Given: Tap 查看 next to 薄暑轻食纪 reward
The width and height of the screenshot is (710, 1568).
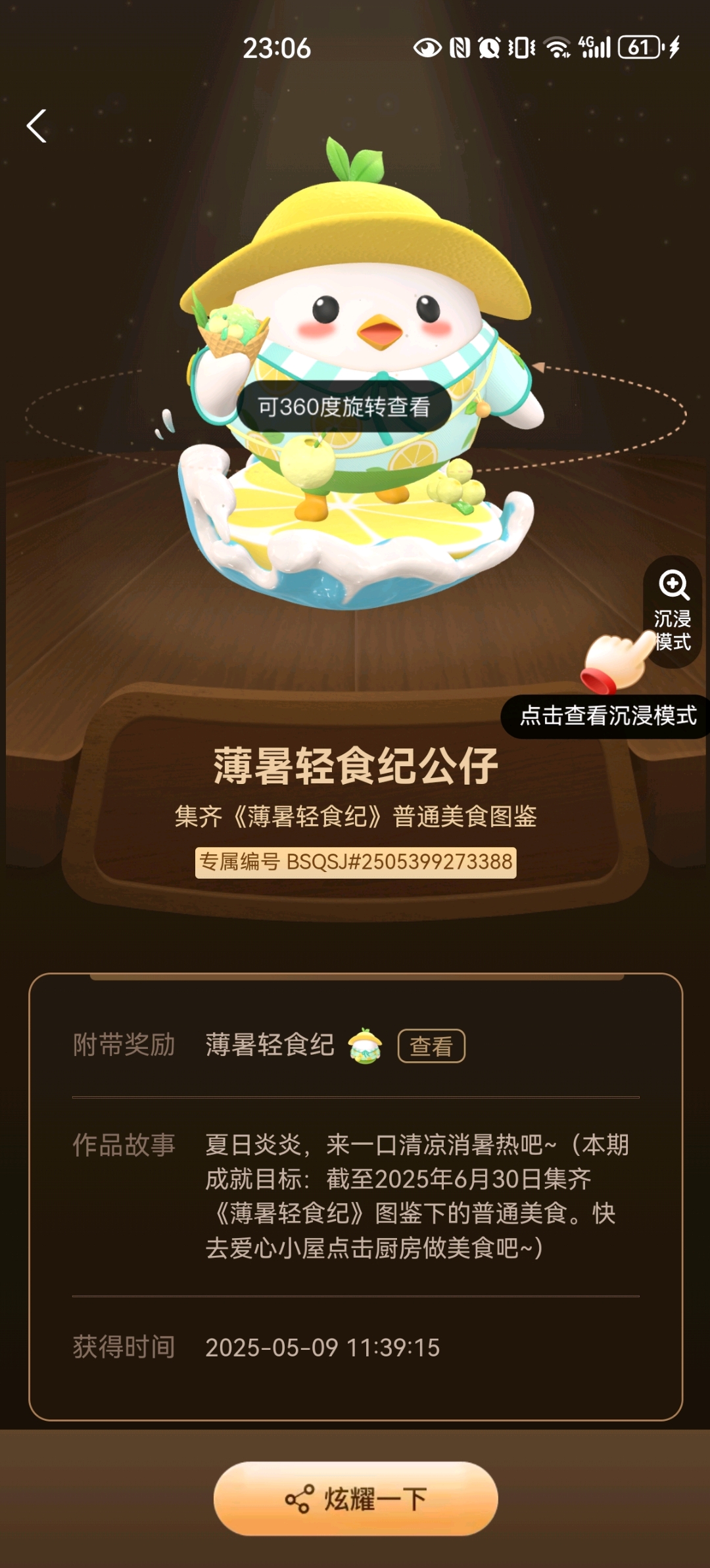Looking at the screenshot, I should [431, 1046].
